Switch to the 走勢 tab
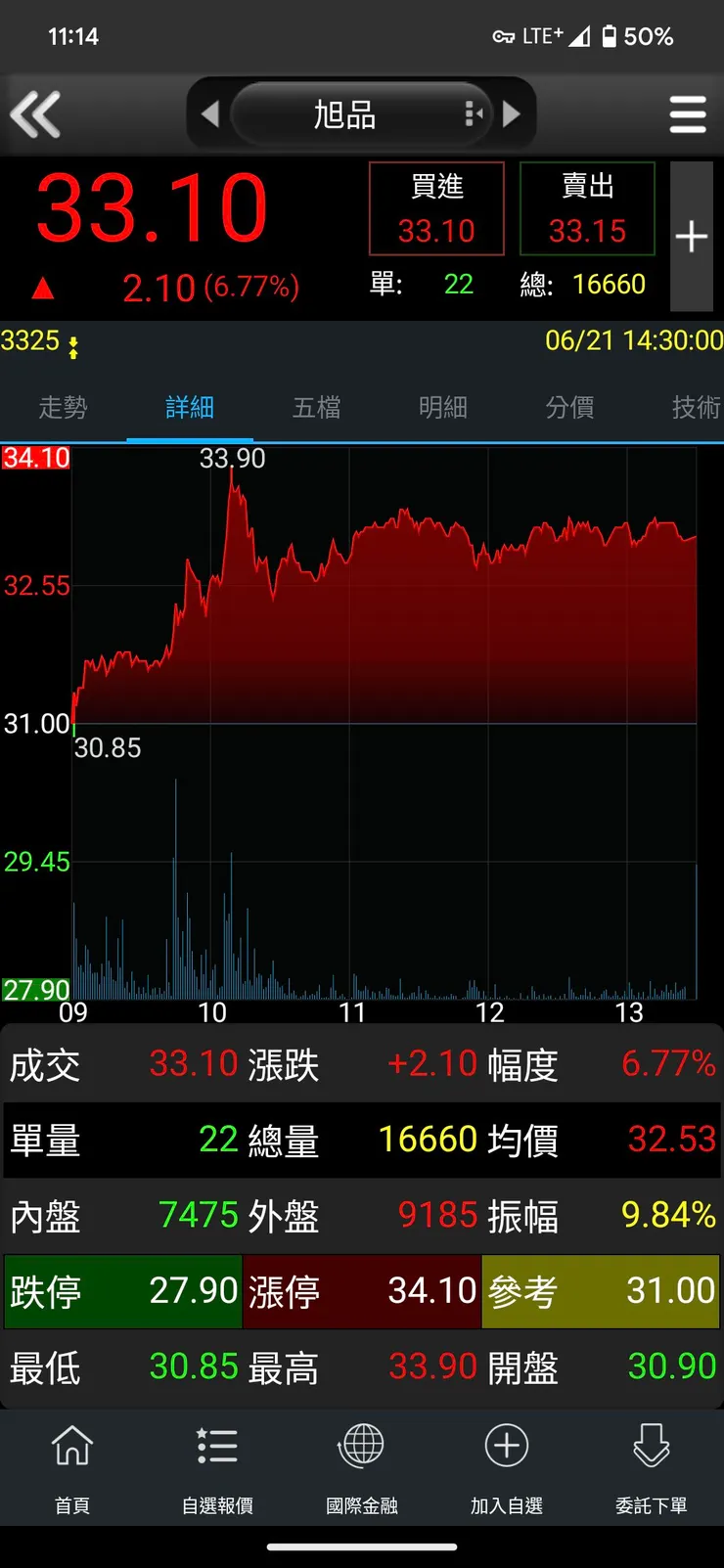The image size is (724, 1568). 63,407
